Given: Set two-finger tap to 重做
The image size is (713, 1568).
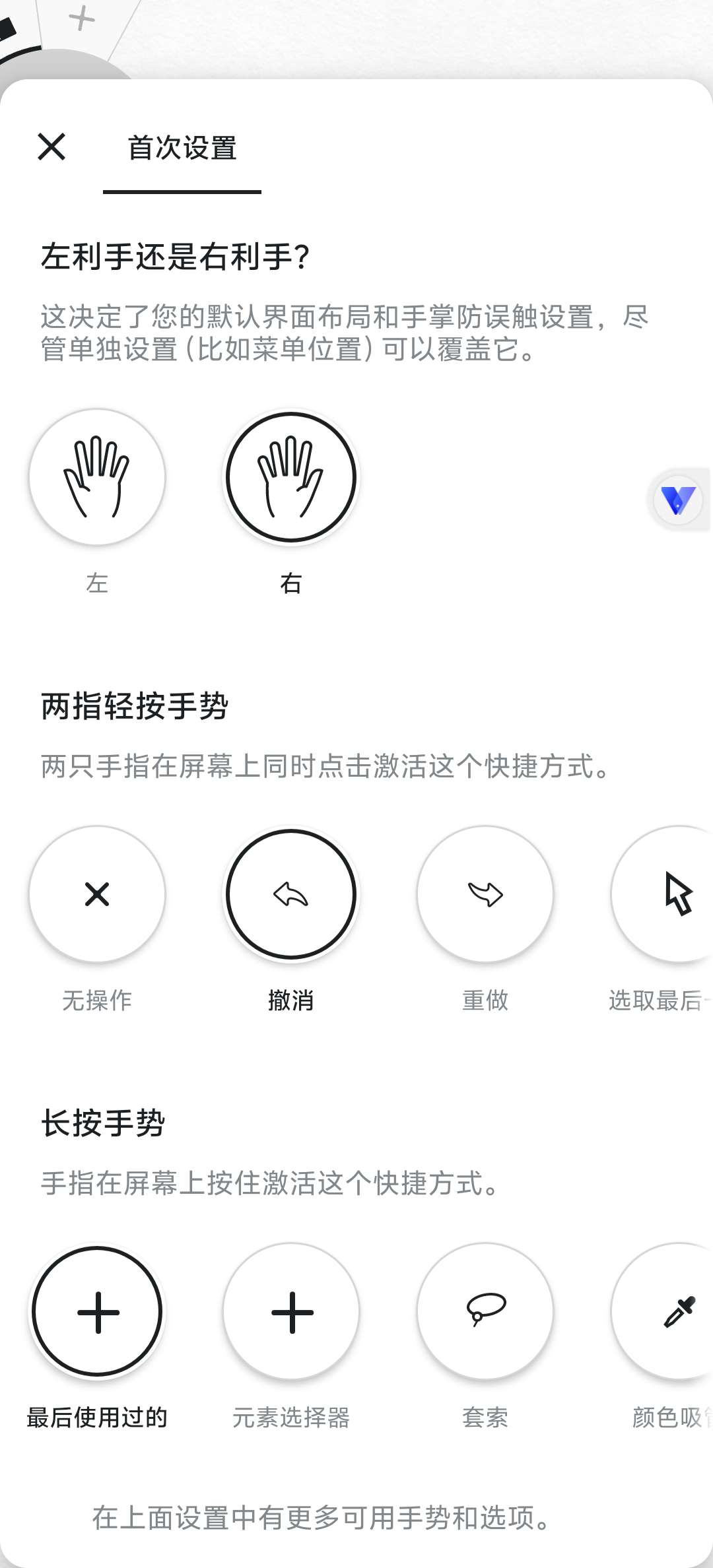Looking at the screenshot, I should [485, 894].
